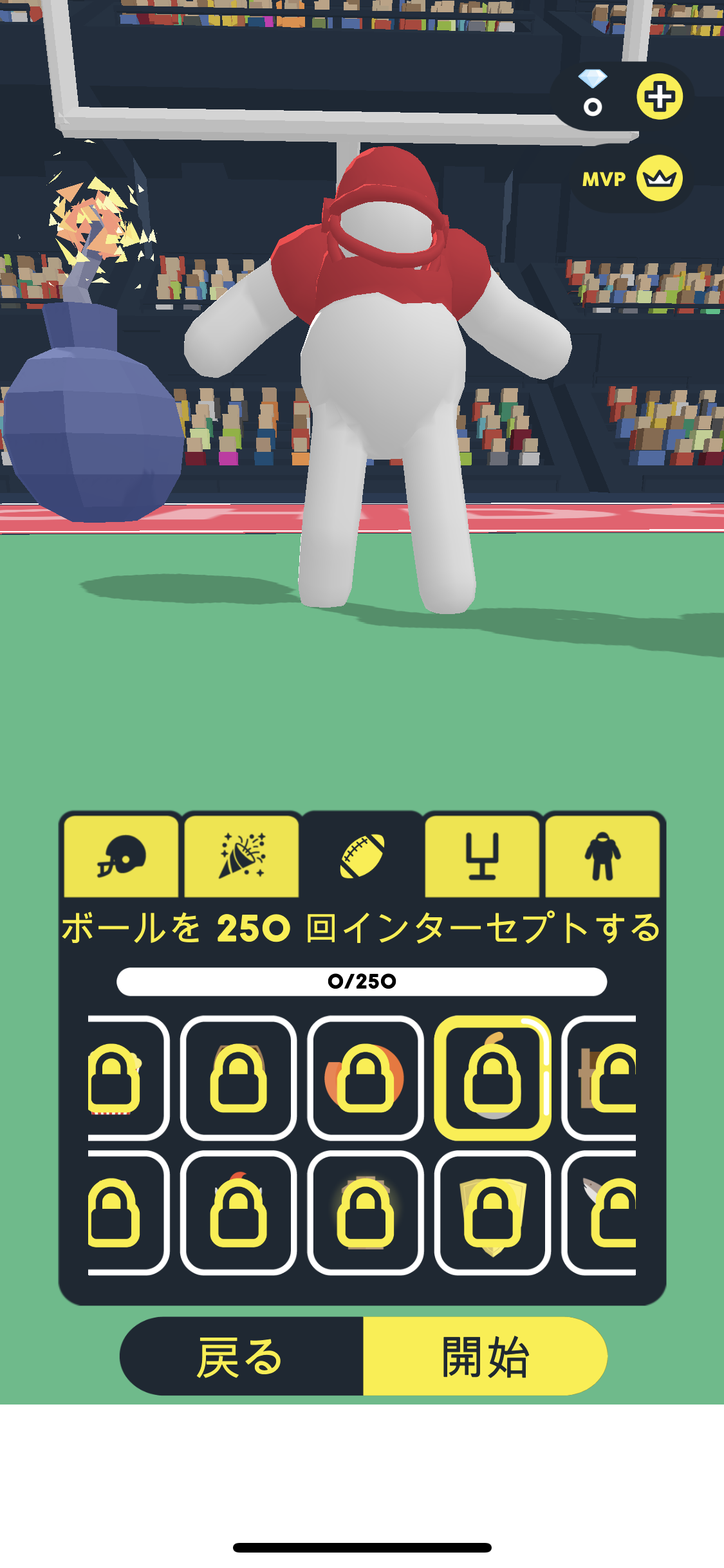The height and width of the screenshot is (1568, 724).
Task: Select the locked orange ball item
Action: (366, 1078)
